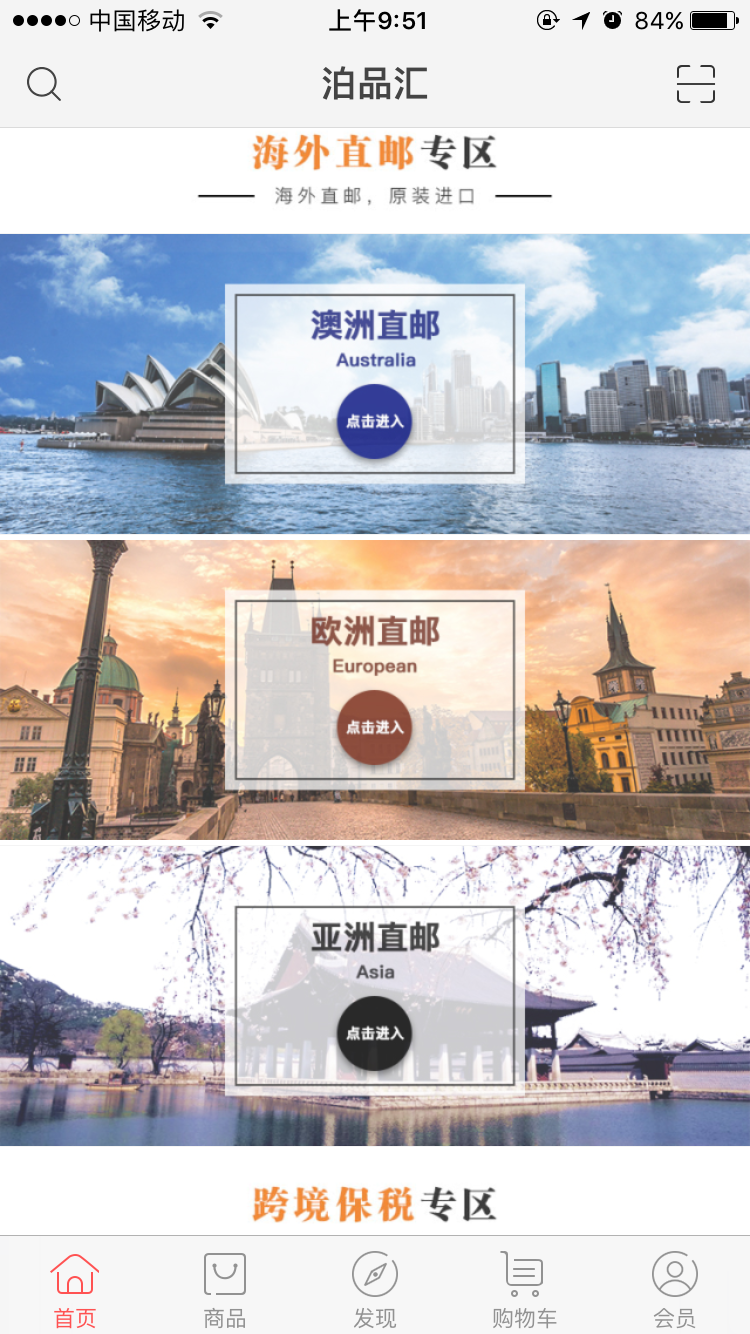Switch to the 商品 tab
This screenshot has height=1334, width=750.
click(225, 1289)
